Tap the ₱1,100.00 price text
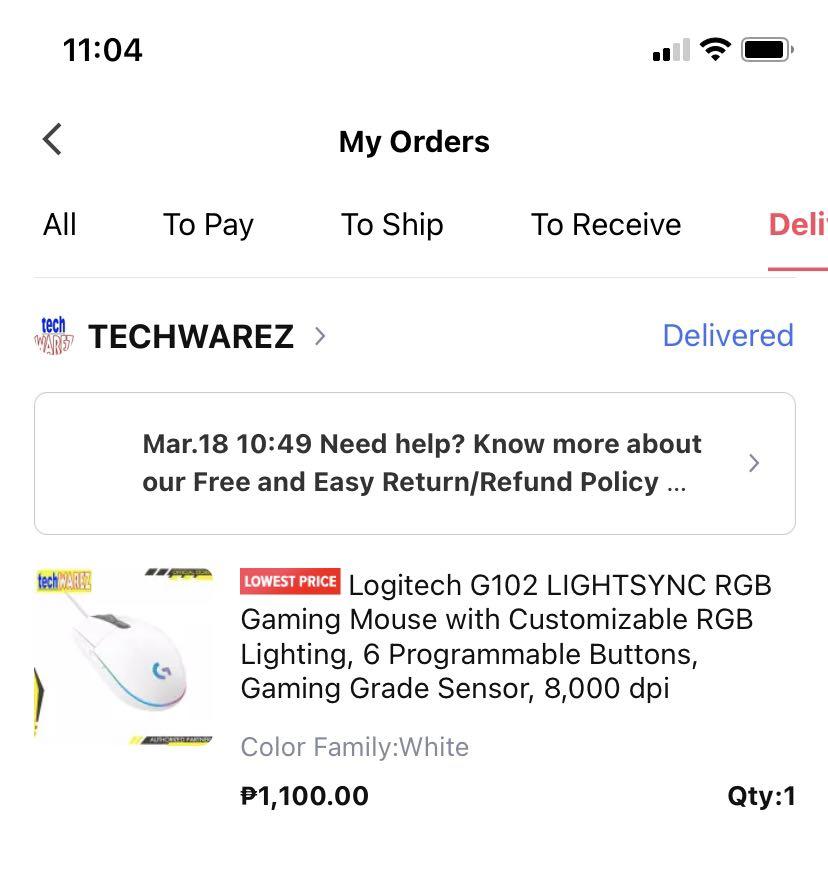The height and width of the screenshot is (874, 828). [303, 796]
